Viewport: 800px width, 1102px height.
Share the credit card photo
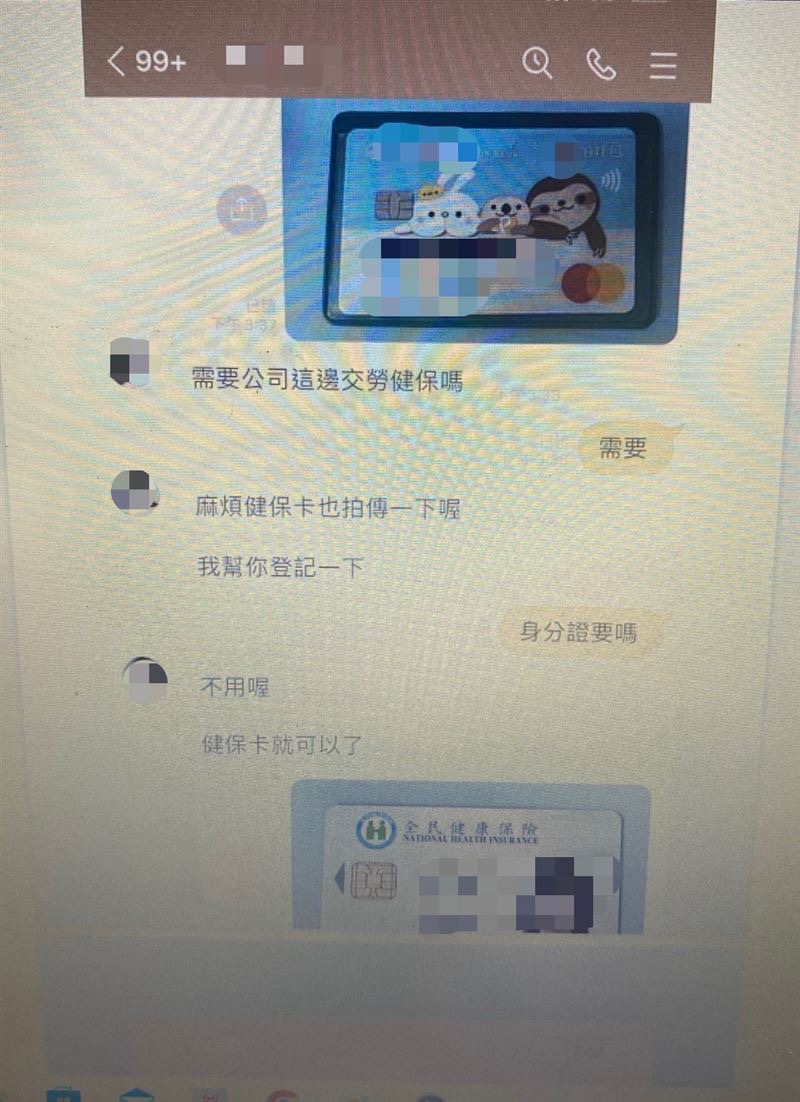(x=242, y=211)
